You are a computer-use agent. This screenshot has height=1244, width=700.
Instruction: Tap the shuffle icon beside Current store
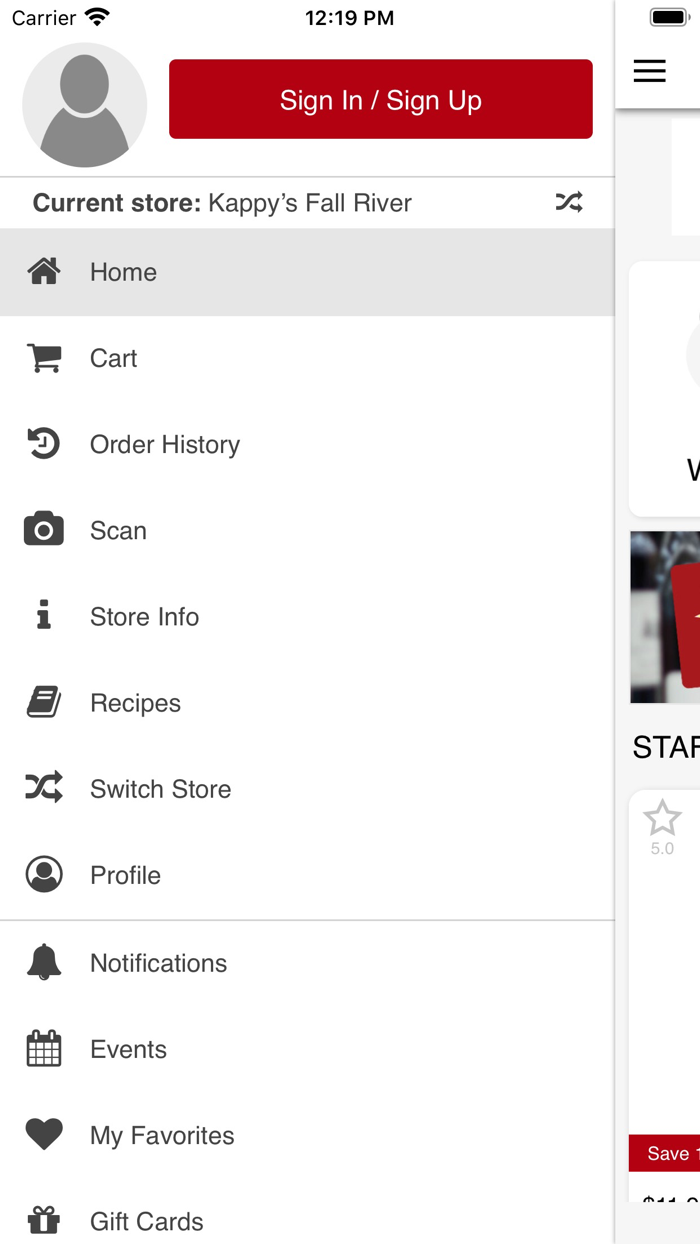coord(568,203)
